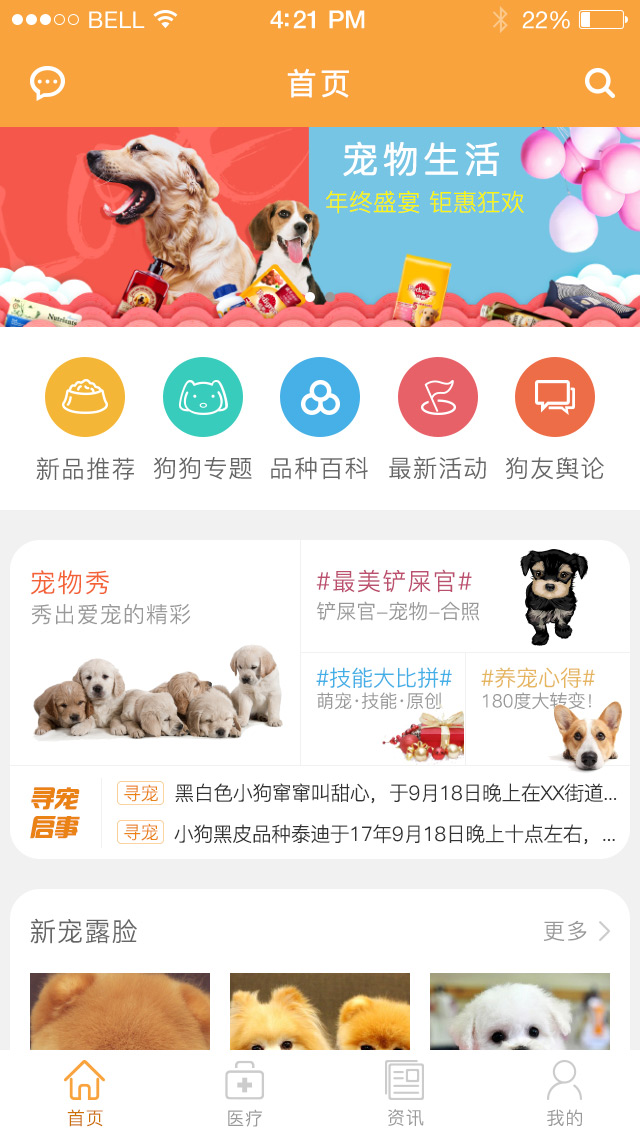Open the 我的 profile tab
This screenshot has height=1136, width=640.
565,1093
